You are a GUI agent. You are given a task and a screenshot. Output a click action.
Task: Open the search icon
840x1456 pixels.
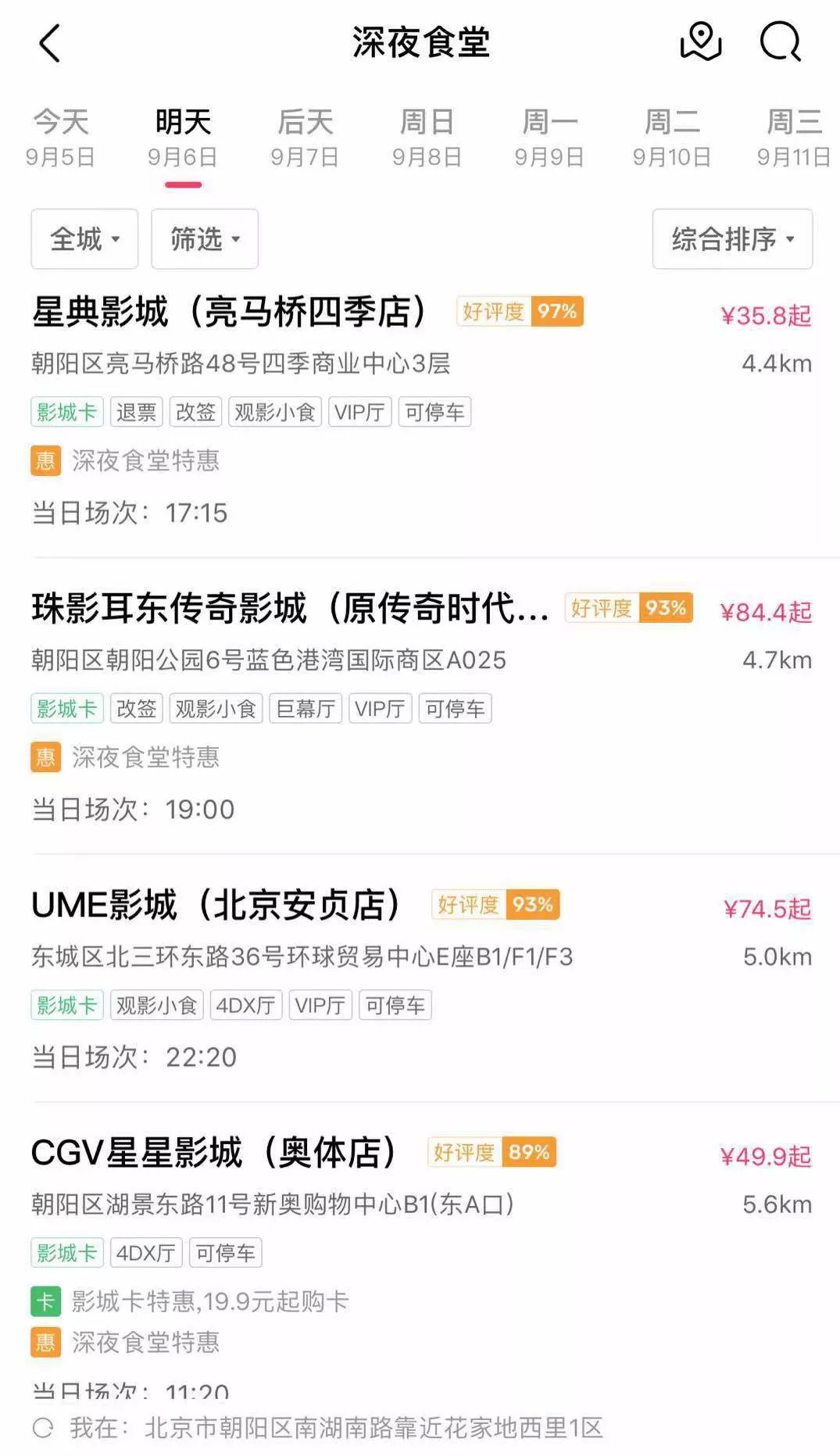(781, 41)
